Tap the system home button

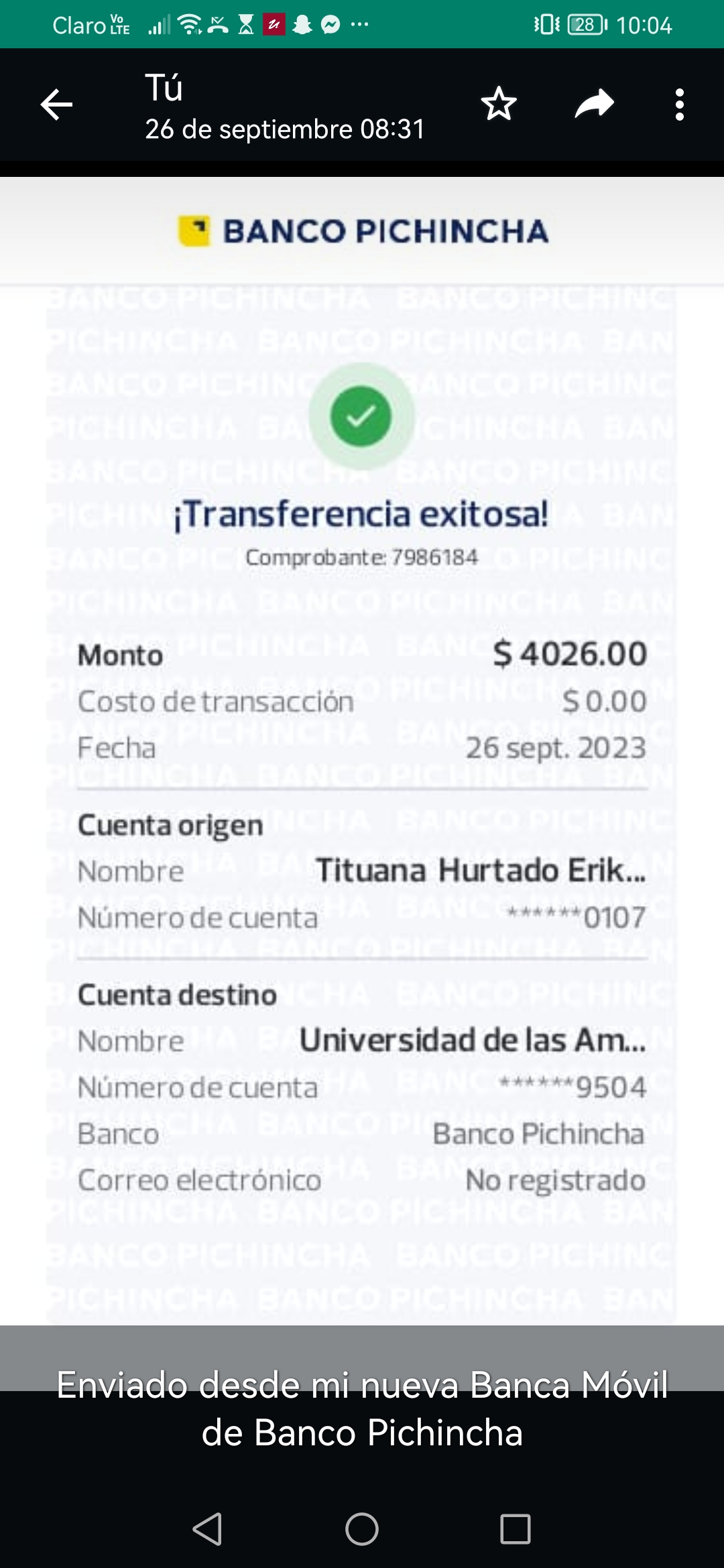tap(362, 1529)
